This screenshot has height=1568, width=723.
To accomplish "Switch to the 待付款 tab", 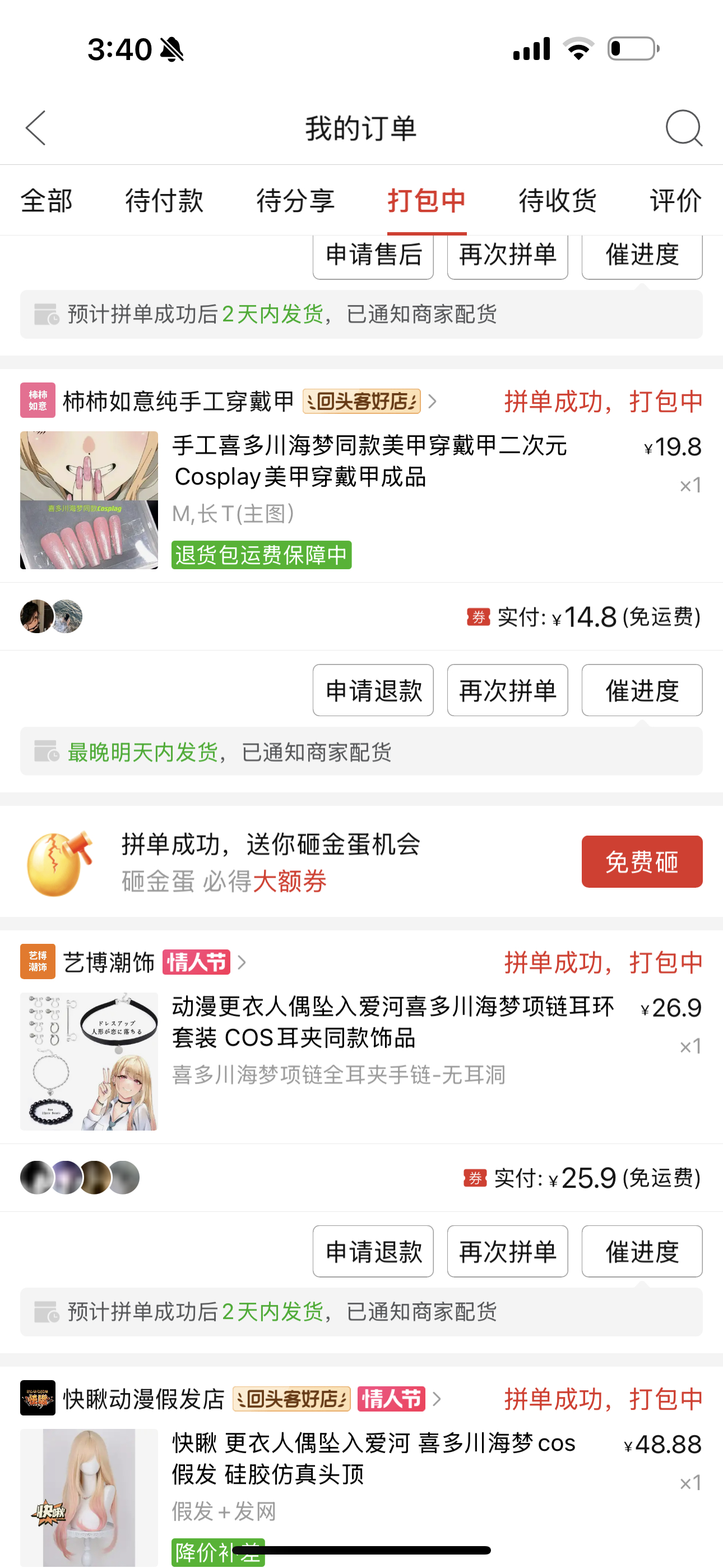I will (x=164, y=200).
